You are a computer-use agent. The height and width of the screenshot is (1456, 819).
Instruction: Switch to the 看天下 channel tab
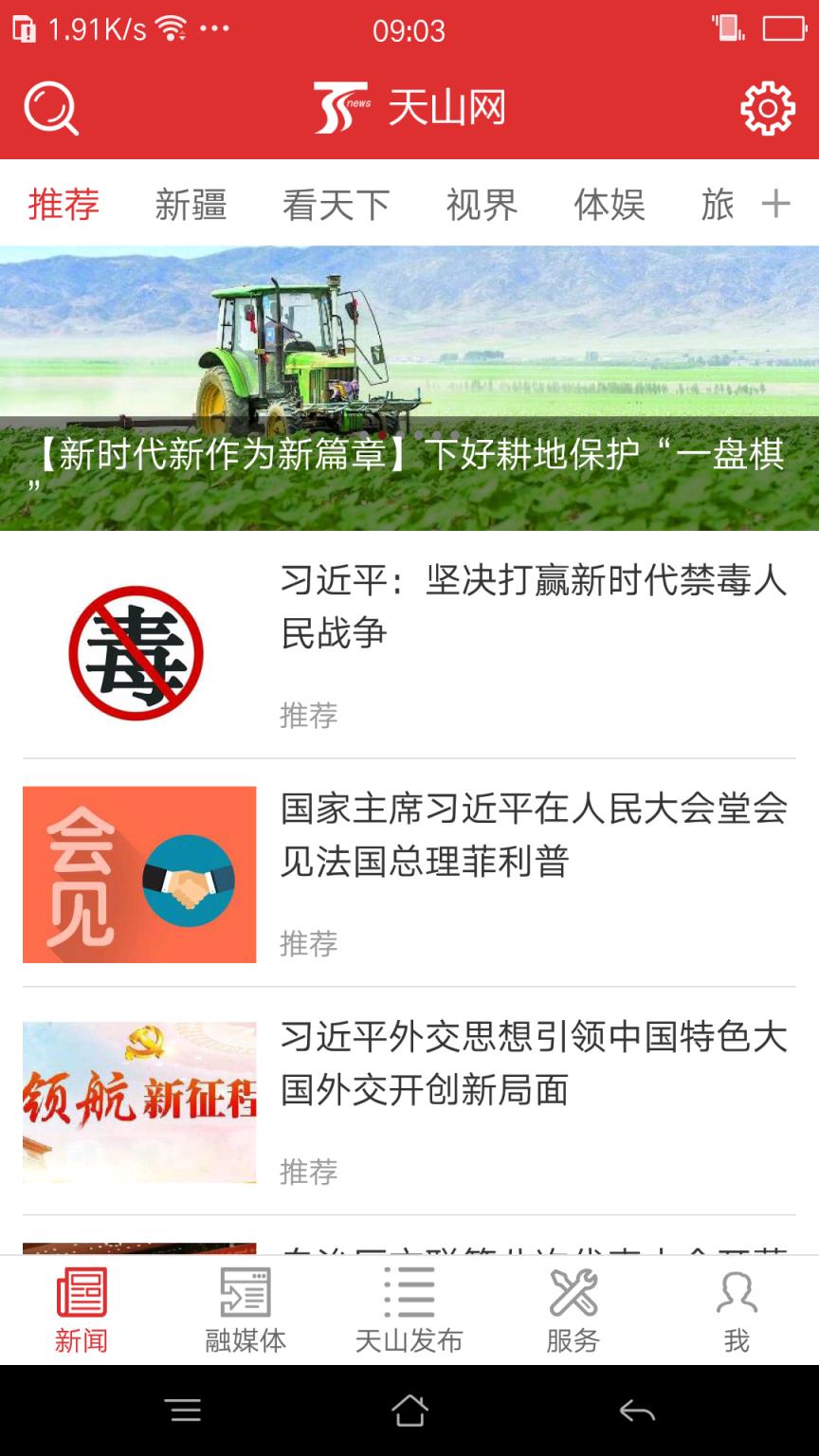[337, 205]
